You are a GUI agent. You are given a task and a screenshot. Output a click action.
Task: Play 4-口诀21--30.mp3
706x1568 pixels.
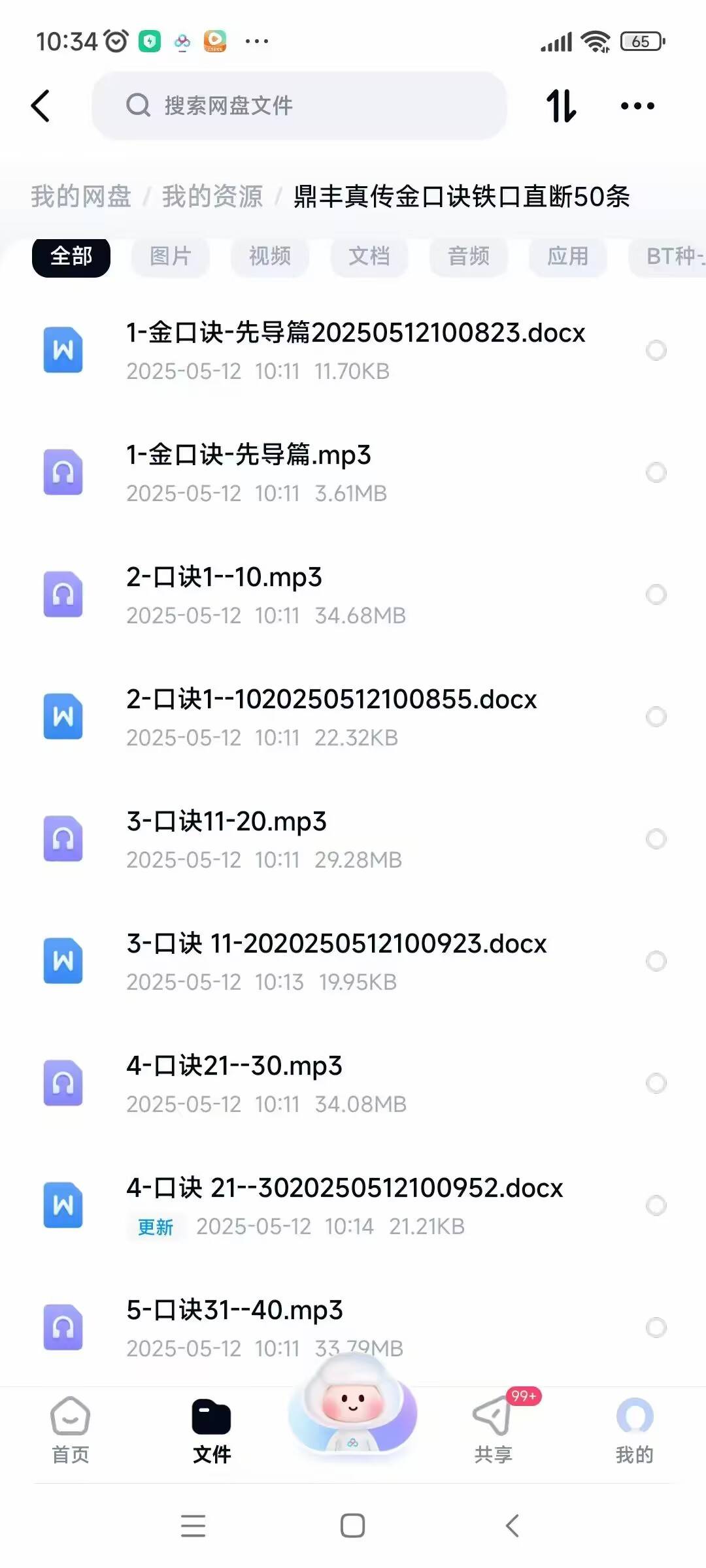pos(234,1066)
